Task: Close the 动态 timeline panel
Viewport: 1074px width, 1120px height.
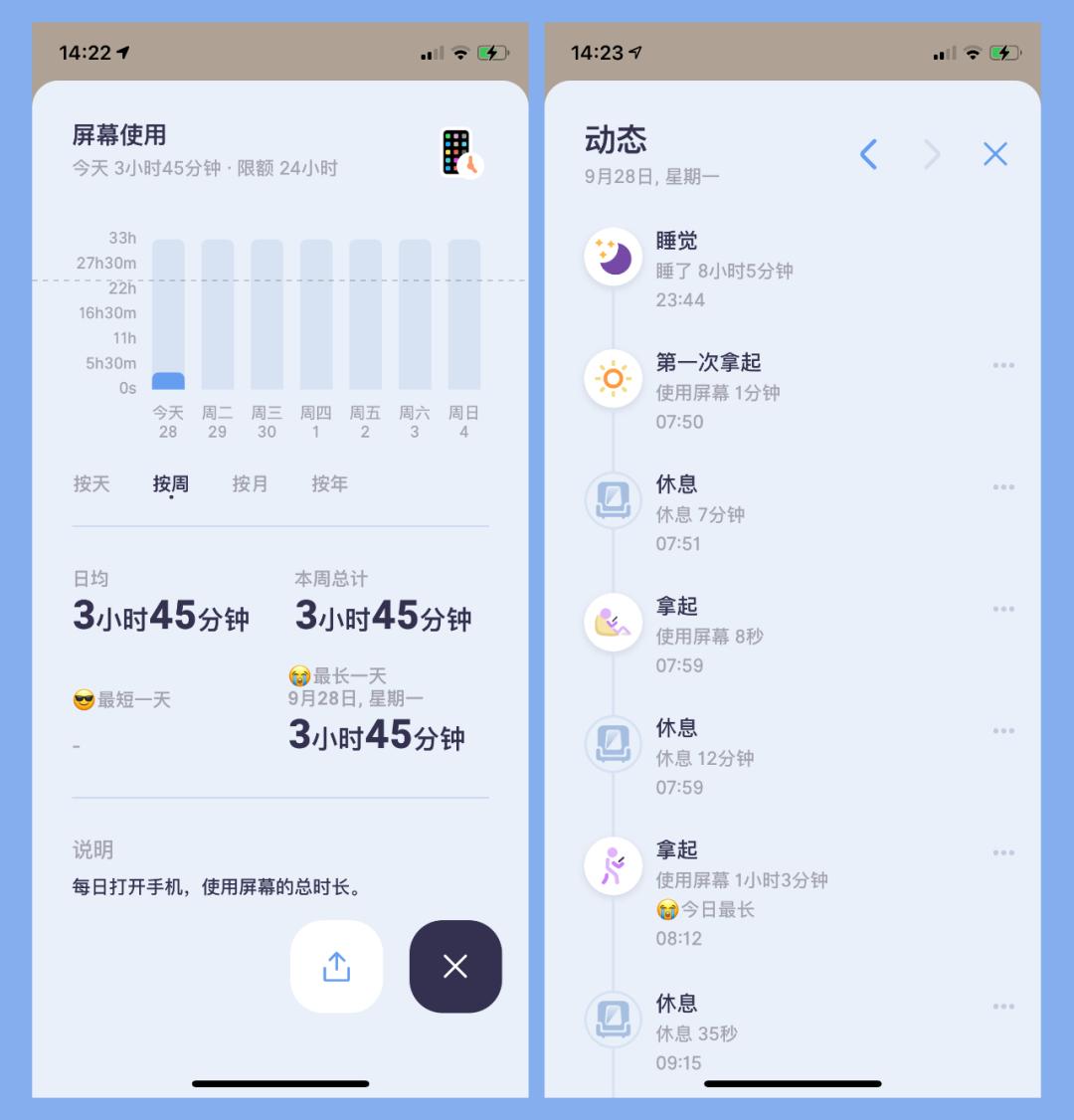Action: [994, 154]
